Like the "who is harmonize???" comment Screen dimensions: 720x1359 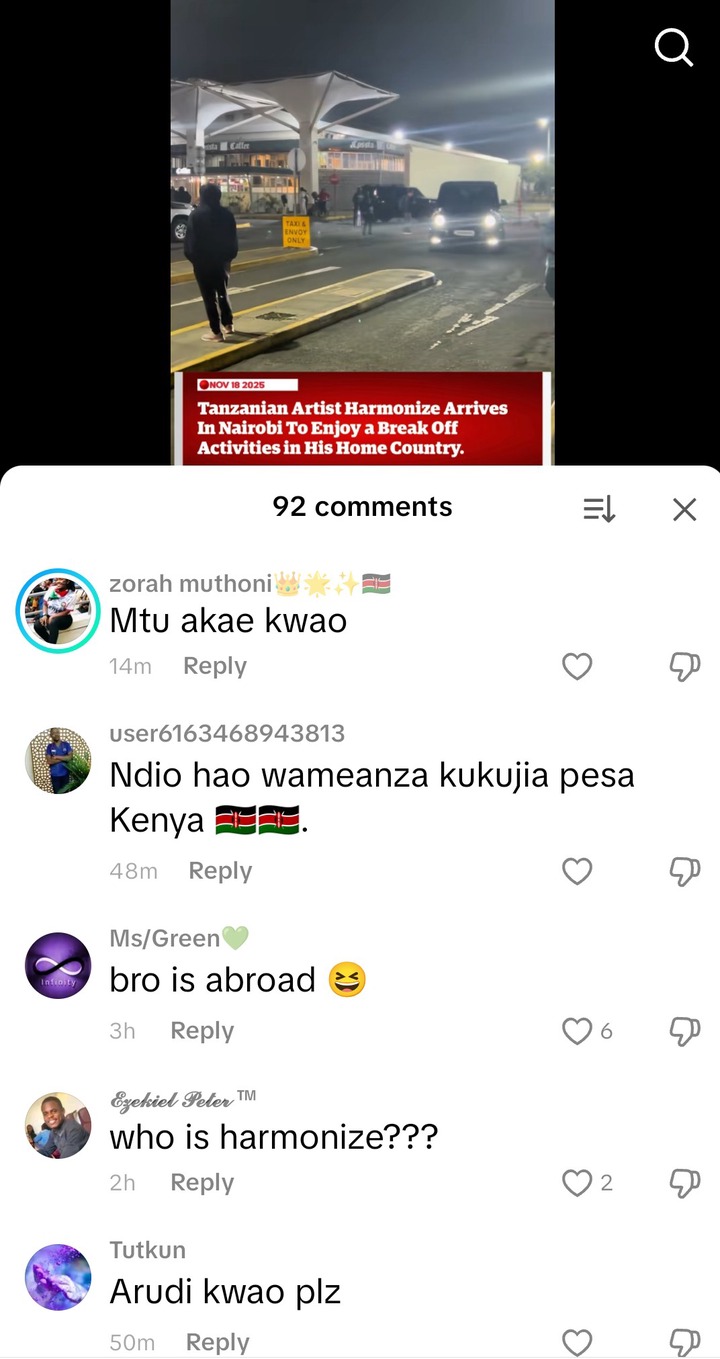[x=577, y=1182]
